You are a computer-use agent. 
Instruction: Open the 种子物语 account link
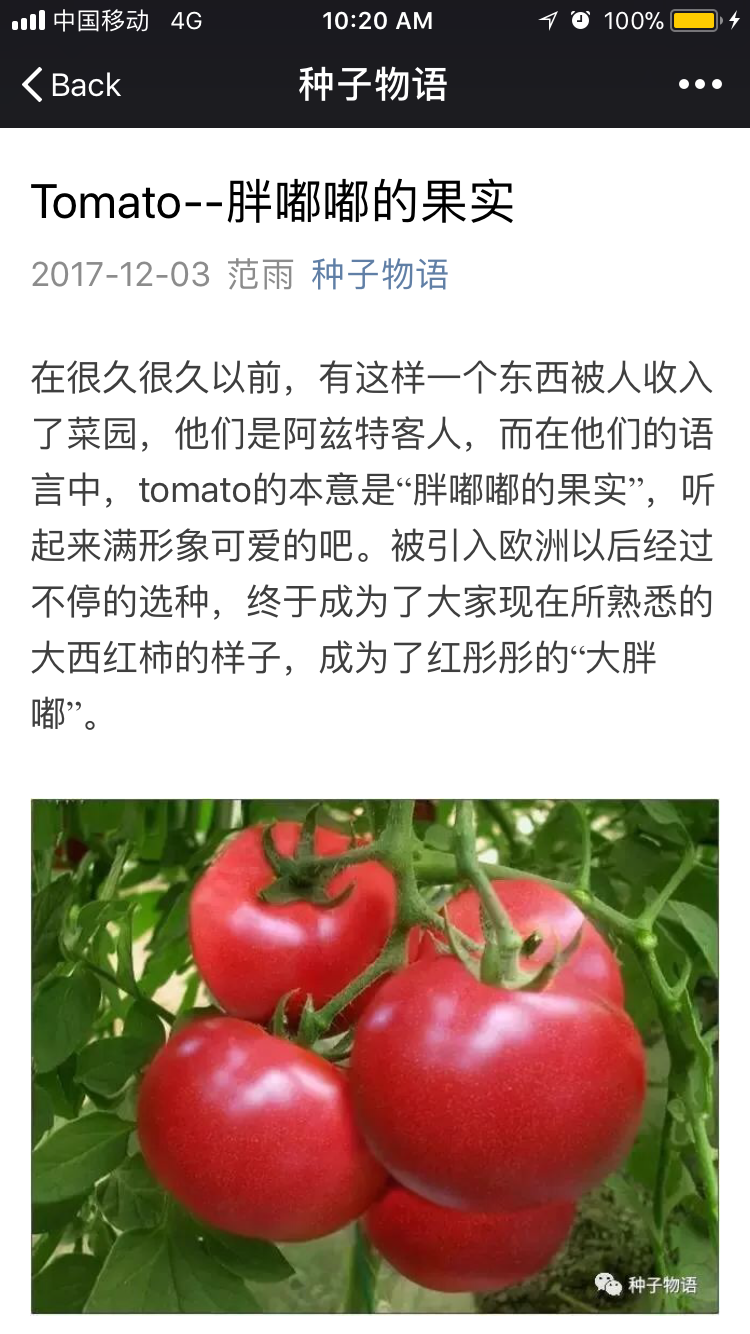[380, 274]
